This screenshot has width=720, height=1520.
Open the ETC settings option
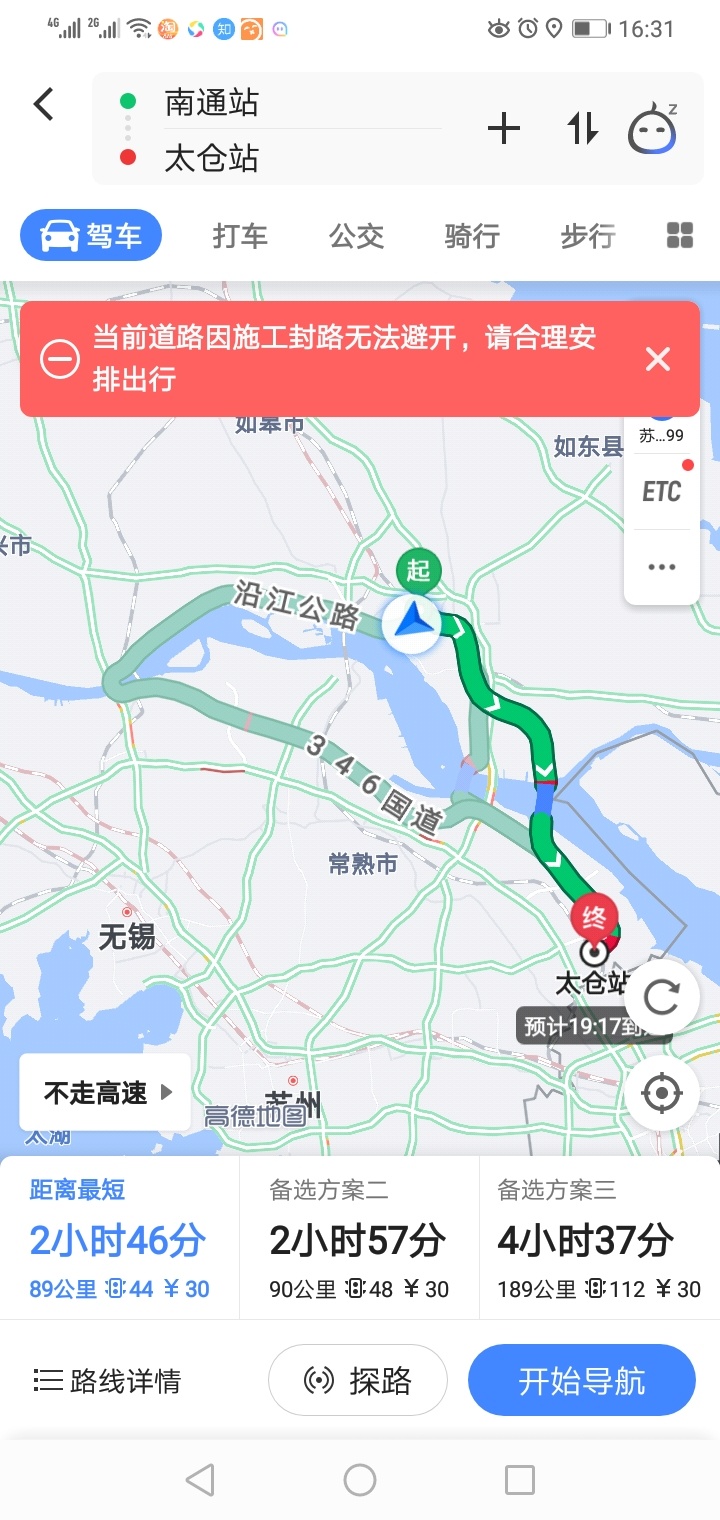[661, 491]
